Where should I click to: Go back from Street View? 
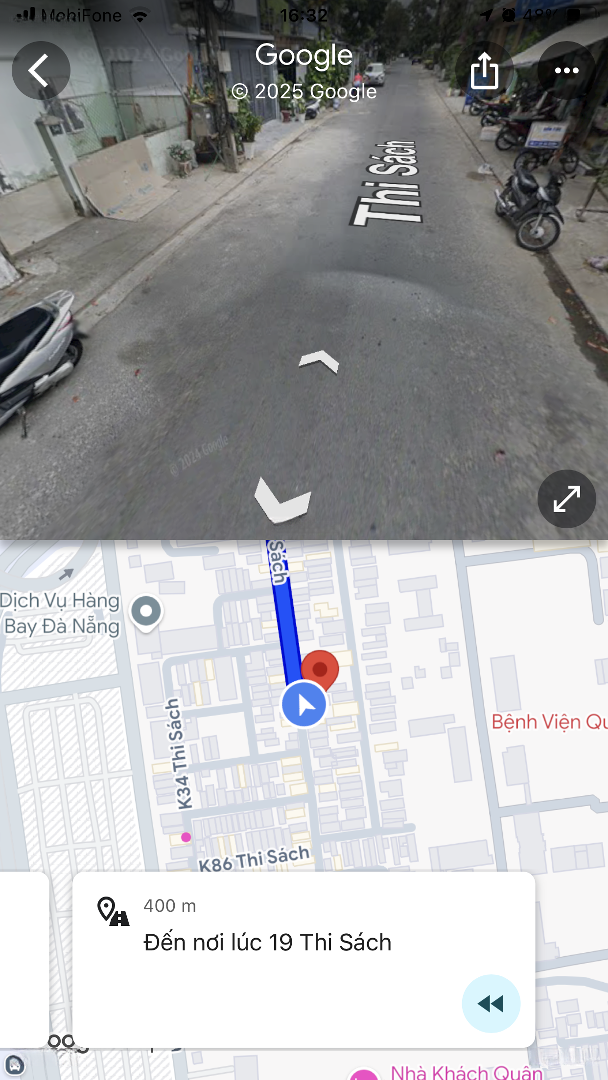pos(40,70)
